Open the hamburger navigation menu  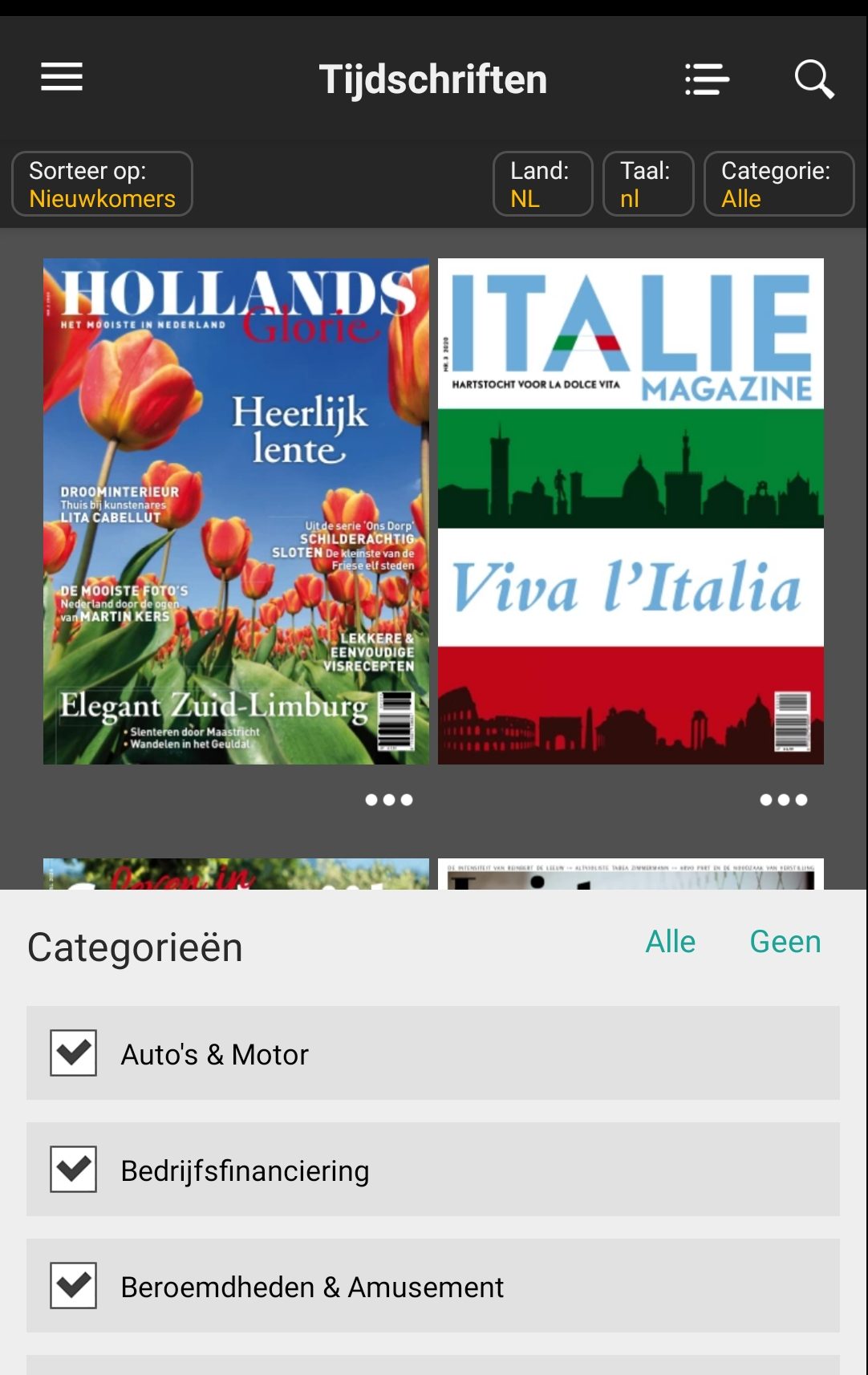coord(60,77)
